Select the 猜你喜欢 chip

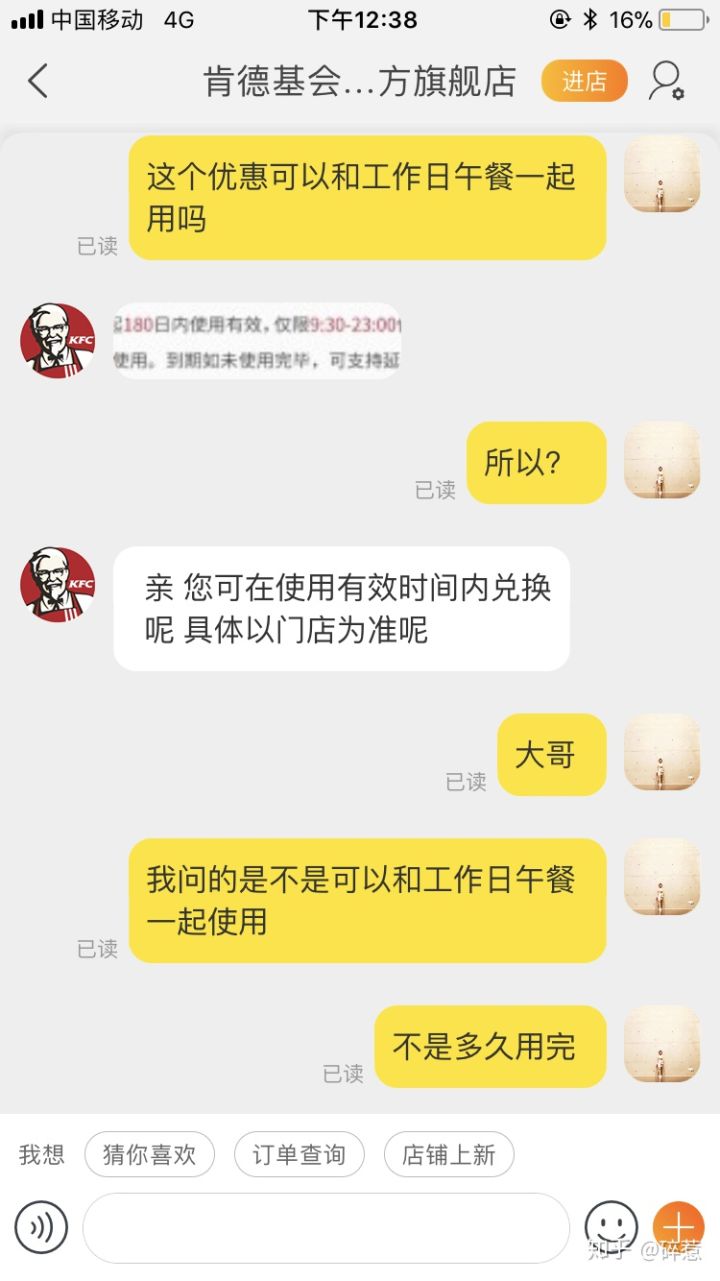click(149, 1155)
